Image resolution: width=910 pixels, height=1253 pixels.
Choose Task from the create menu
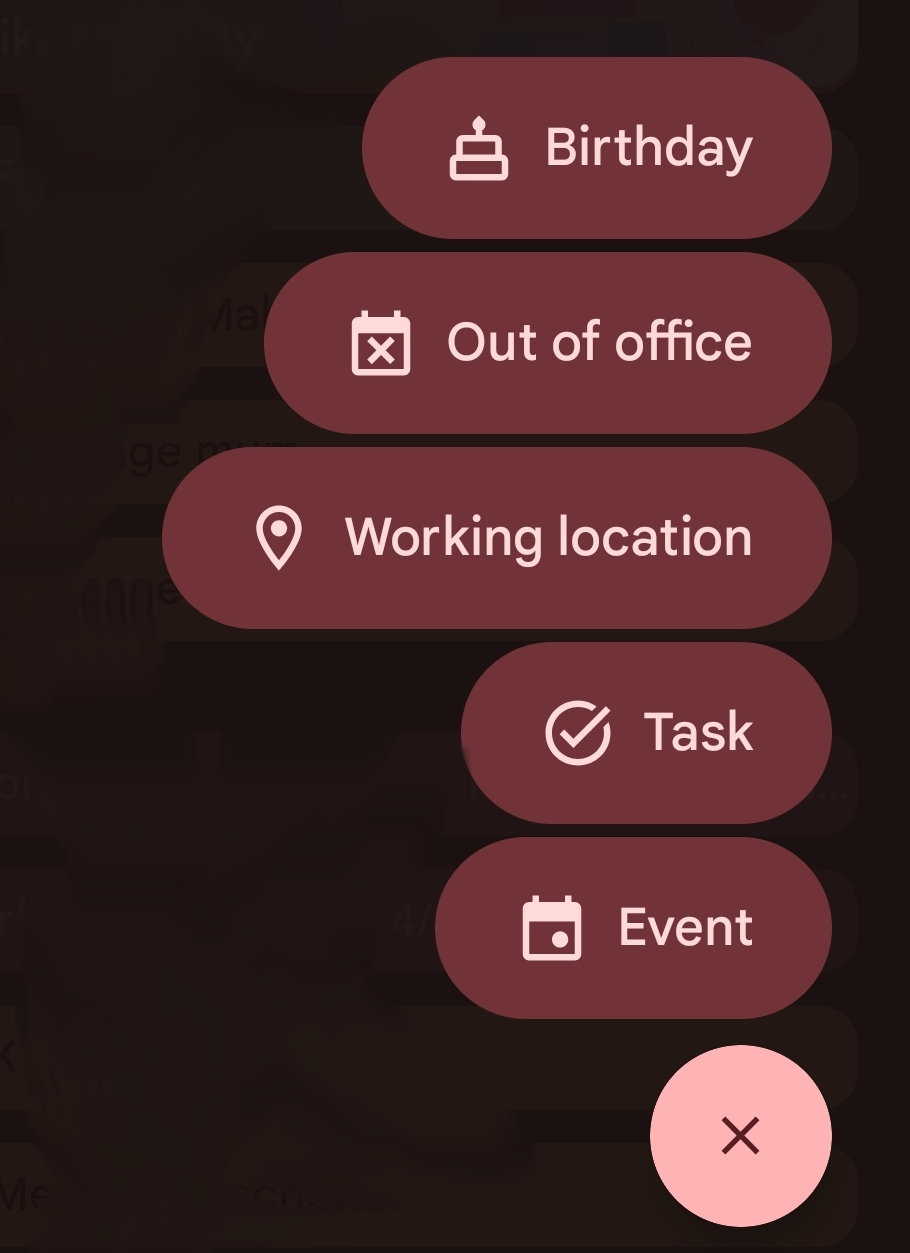tap(647, 731)
